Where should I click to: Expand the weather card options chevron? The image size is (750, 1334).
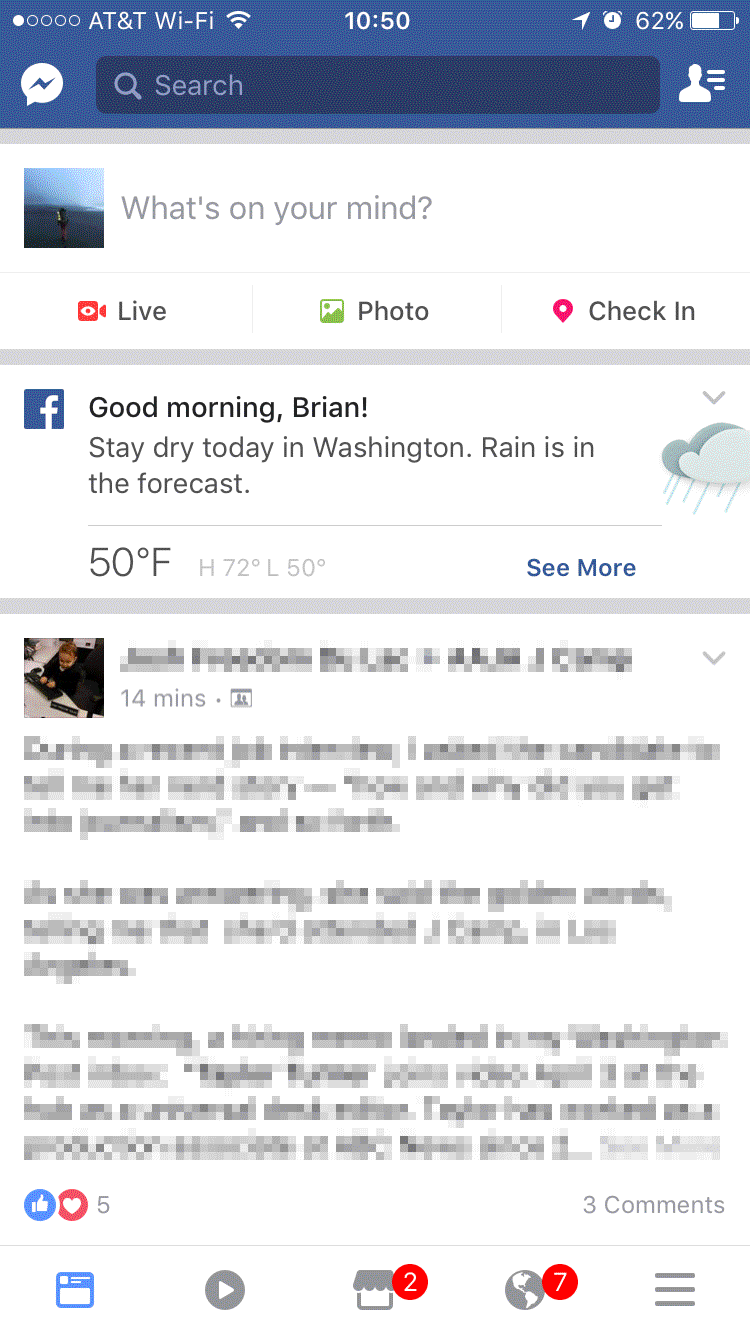point(713,398)
